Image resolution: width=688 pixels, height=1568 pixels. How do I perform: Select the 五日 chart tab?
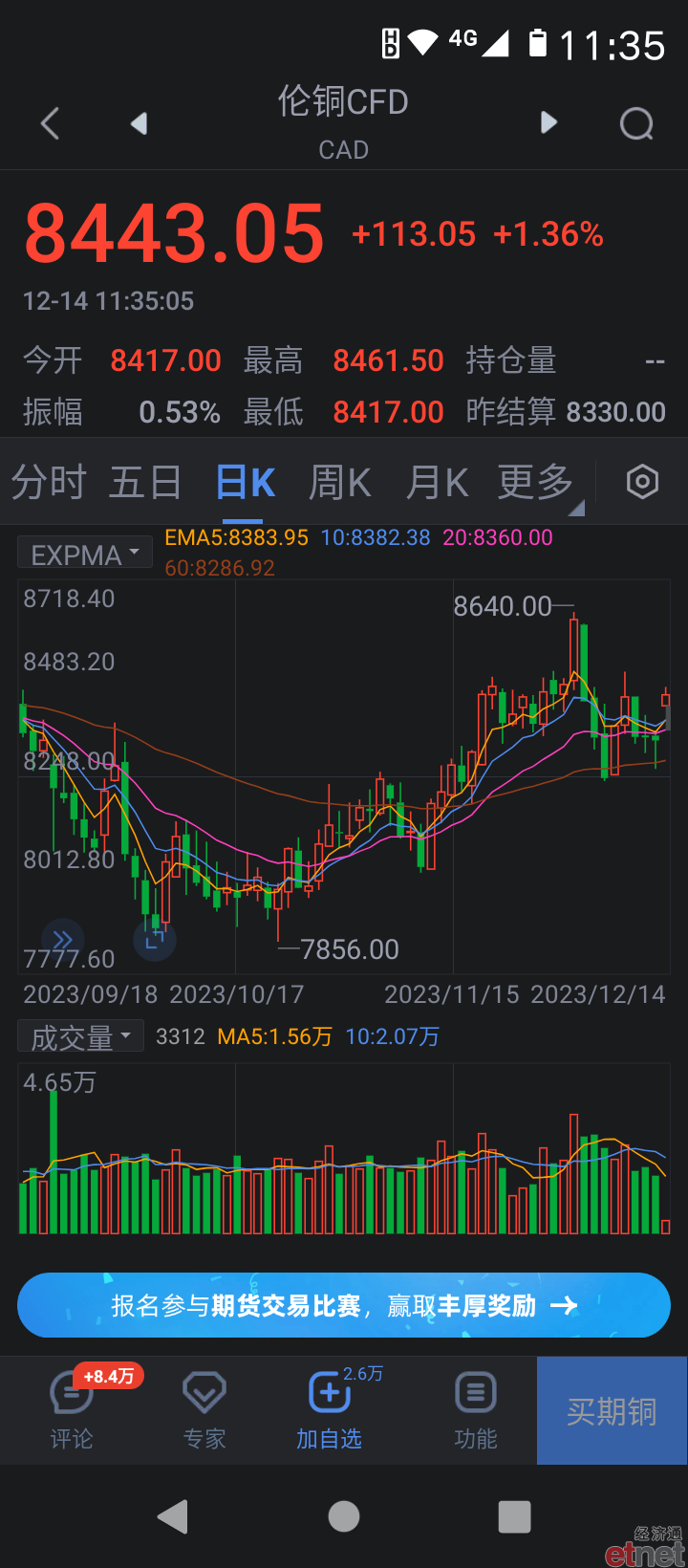click(145, 482)
